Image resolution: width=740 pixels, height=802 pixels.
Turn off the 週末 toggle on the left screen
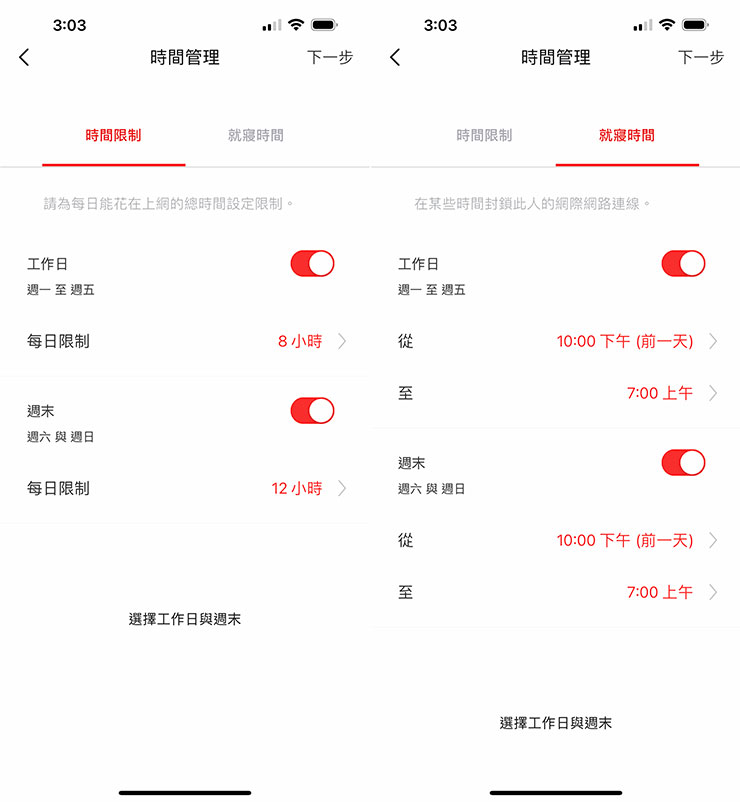(311, 410)
